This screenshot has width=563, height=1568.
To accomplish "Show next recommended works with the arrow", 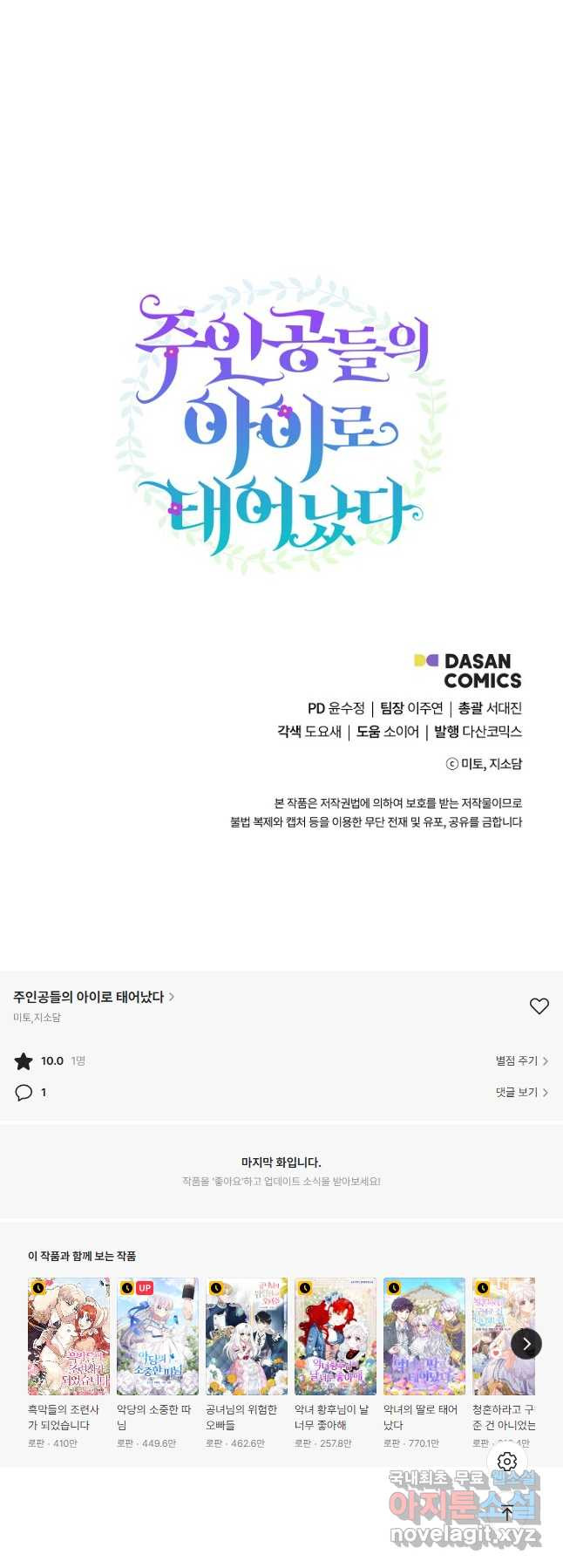I will 526,1344.
